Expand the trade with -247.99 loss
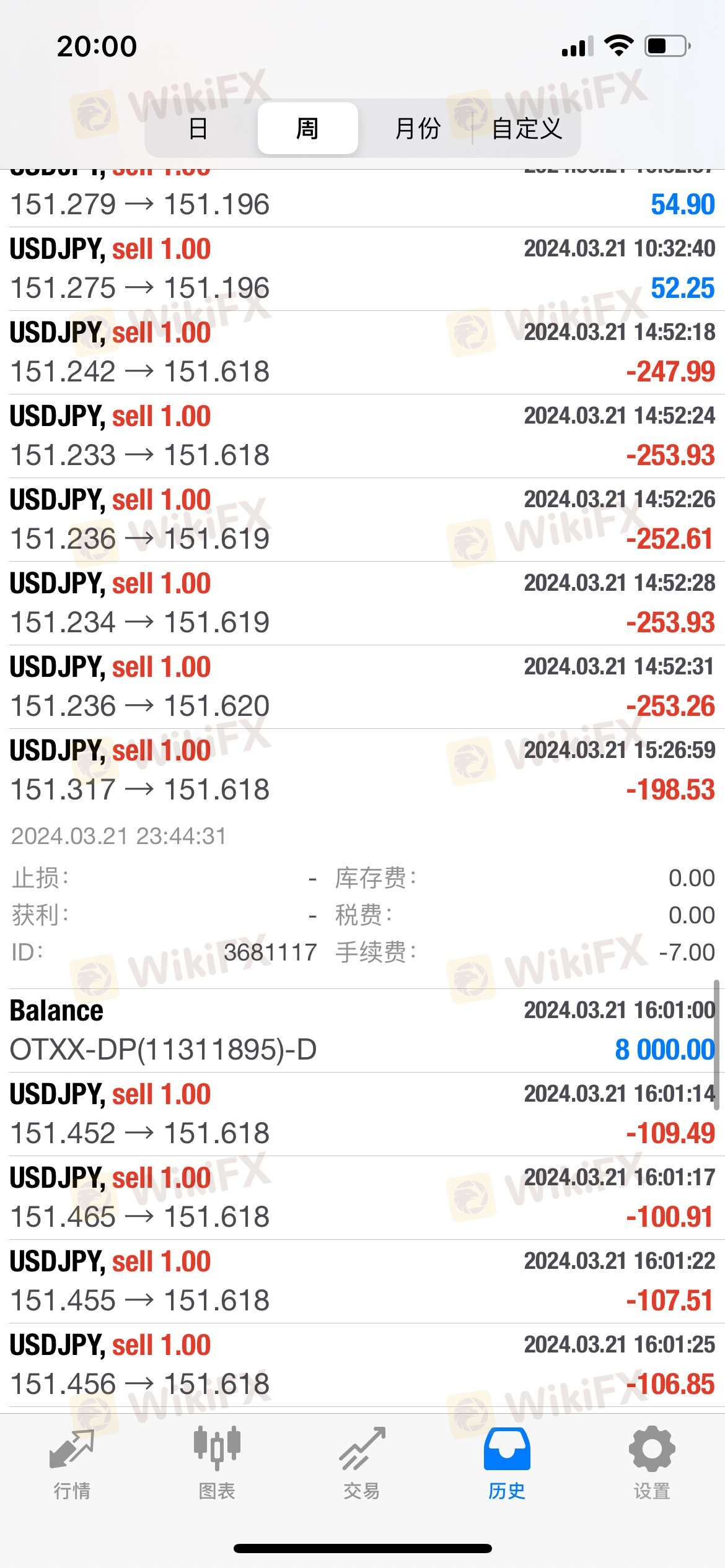Screen dimensions: 725x1568 362,352
